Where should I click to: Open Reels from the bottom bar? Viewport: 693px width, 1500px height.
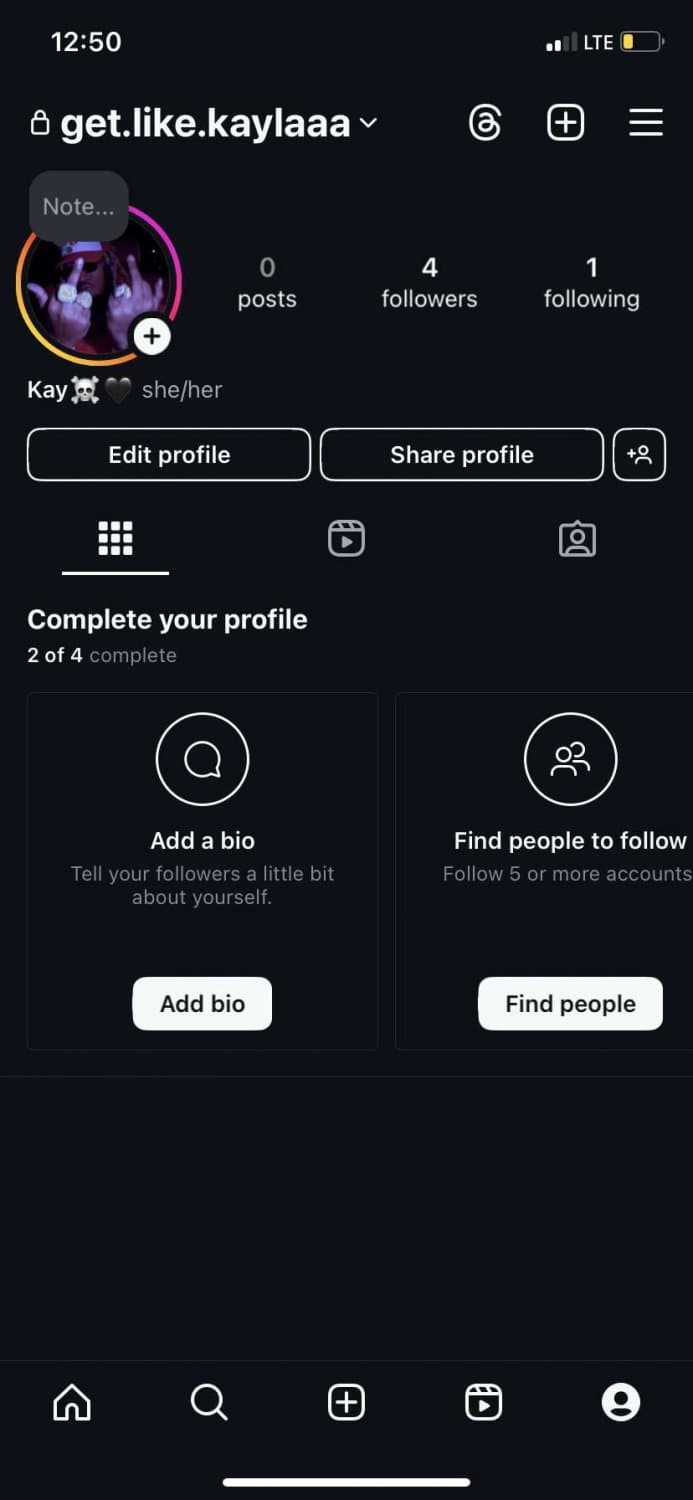[x=483, y=1403]
